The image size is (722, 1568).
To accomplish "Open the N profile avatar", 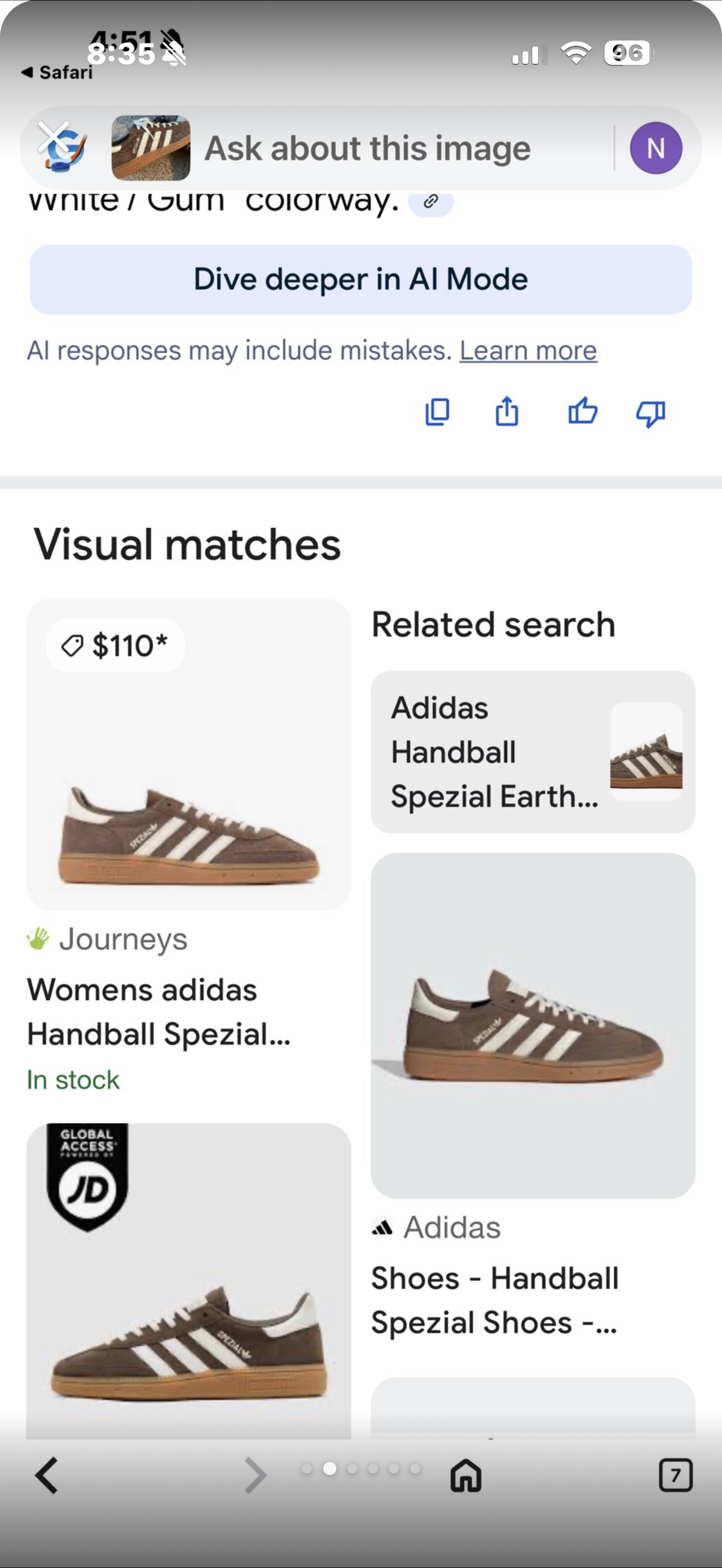I will pyautogui.click(x=655, y=148).
